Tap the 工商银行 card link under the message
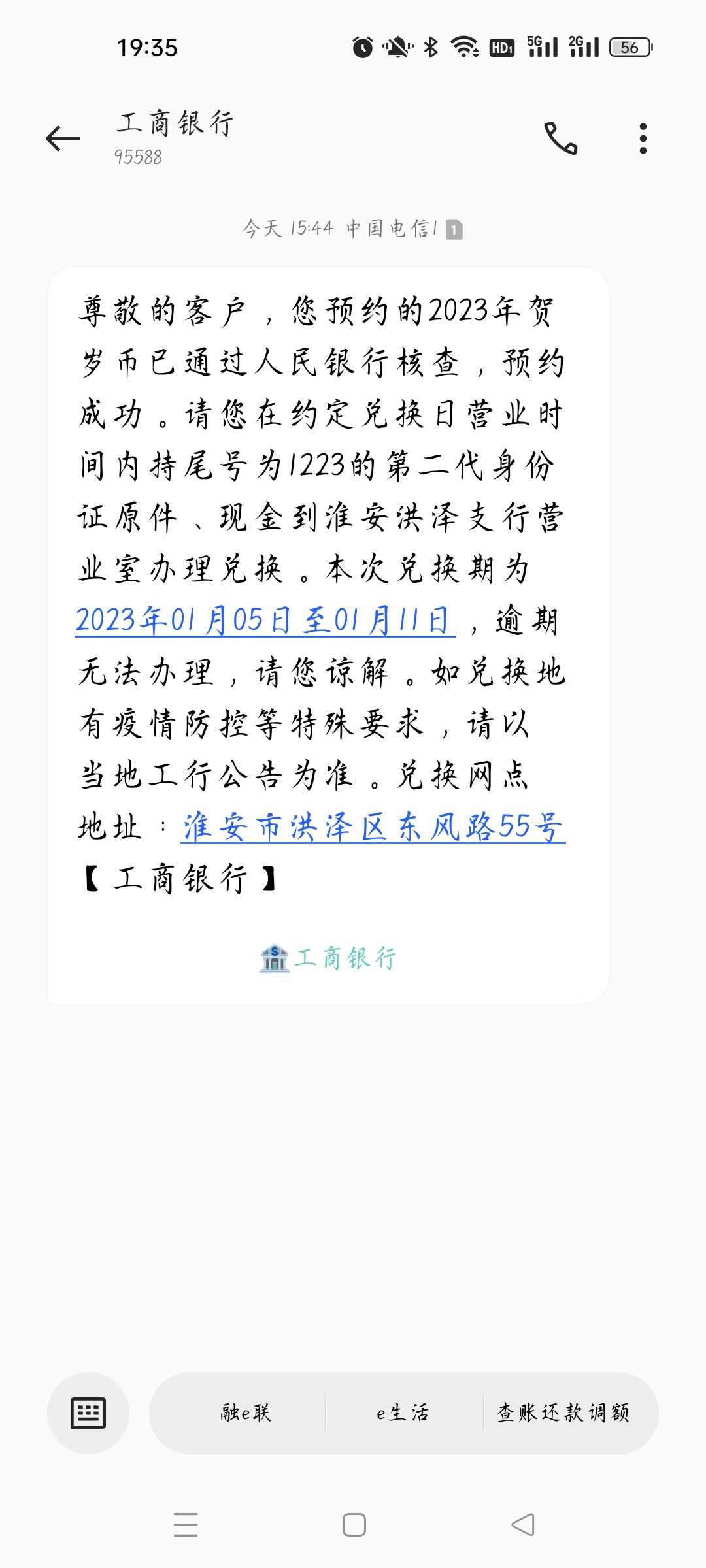The height and width of the screenshot is (1568, 706). (328, 958)
